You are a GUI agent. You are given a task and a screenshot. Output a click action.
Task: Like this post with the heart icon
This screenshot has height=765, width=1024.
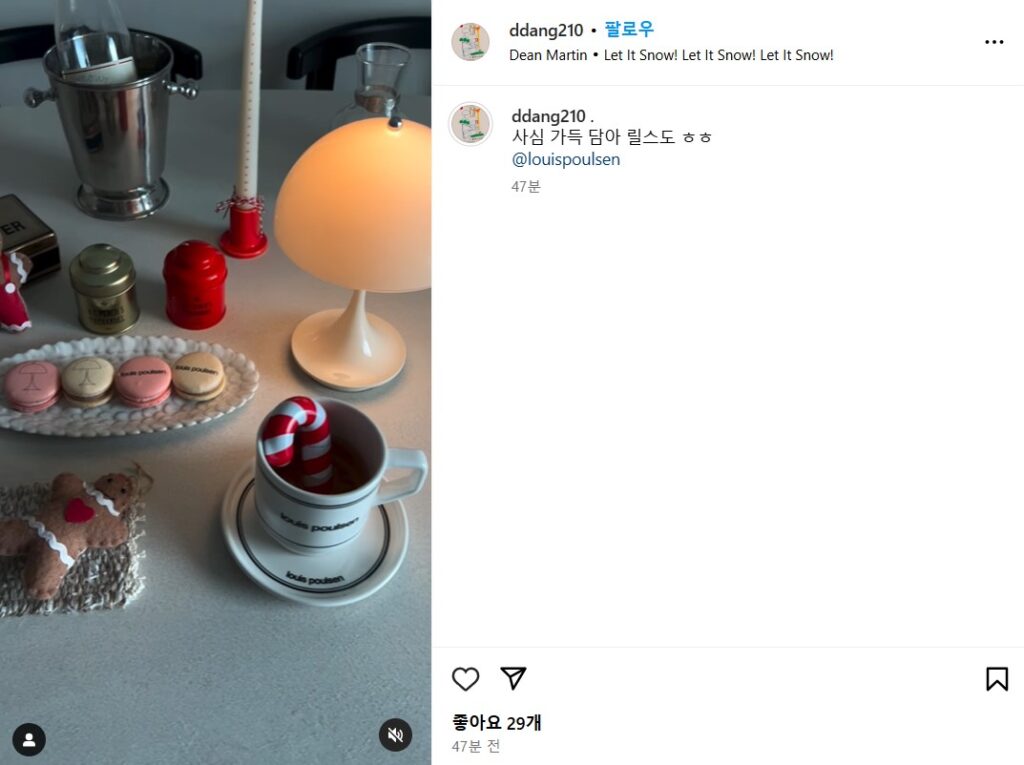coord(466,679)
